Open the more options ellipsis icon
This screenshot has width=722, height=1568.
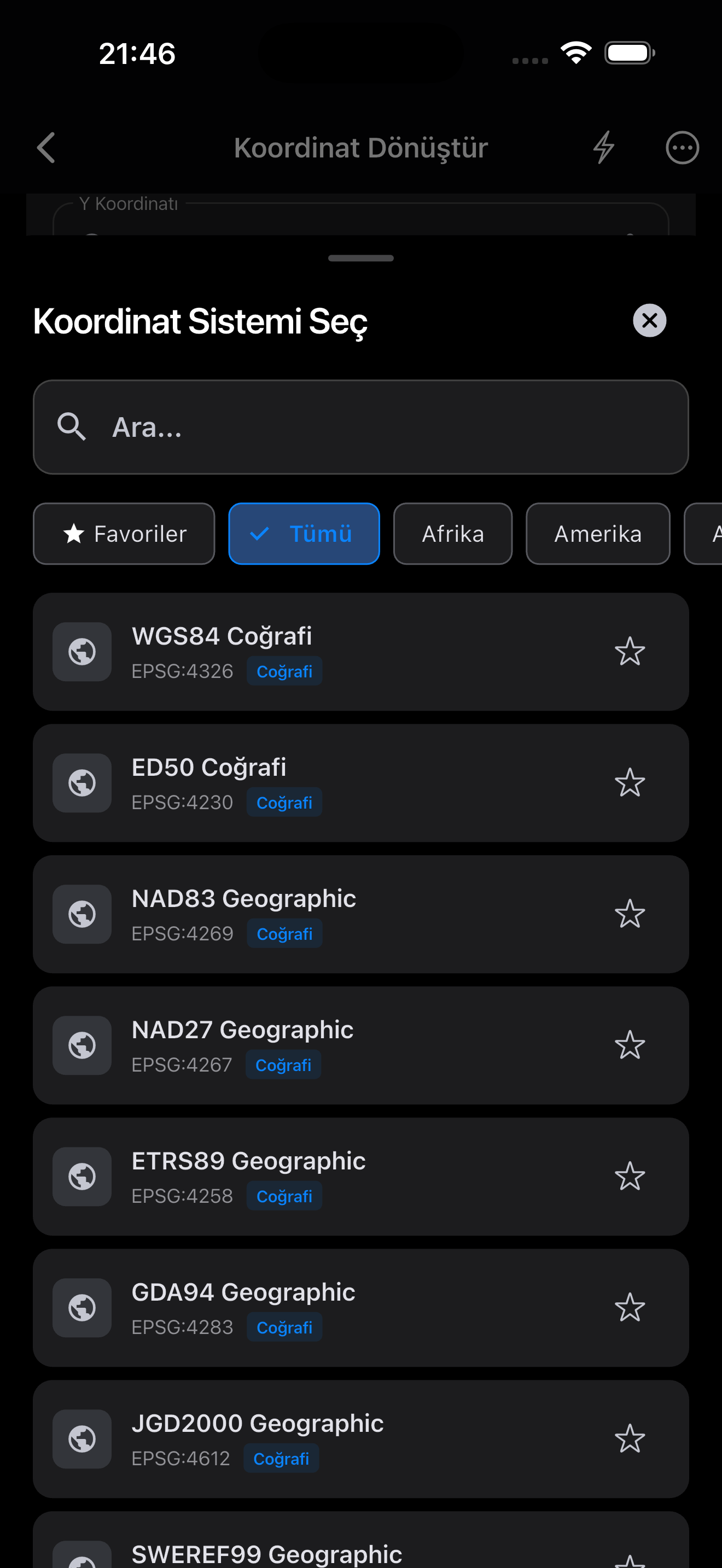tap(681, 147)
